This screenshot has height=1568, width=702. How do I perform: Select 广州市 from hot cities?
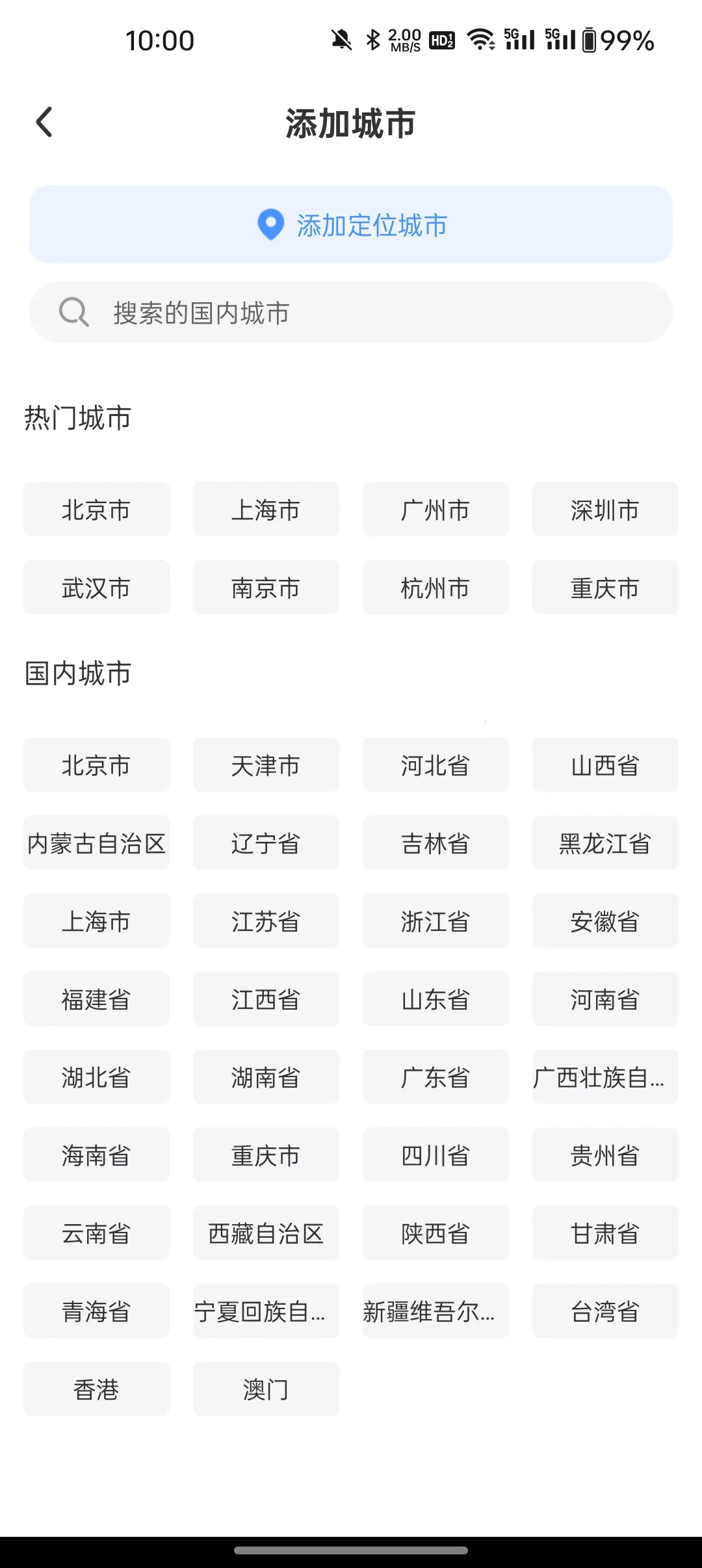click(435, 510)
